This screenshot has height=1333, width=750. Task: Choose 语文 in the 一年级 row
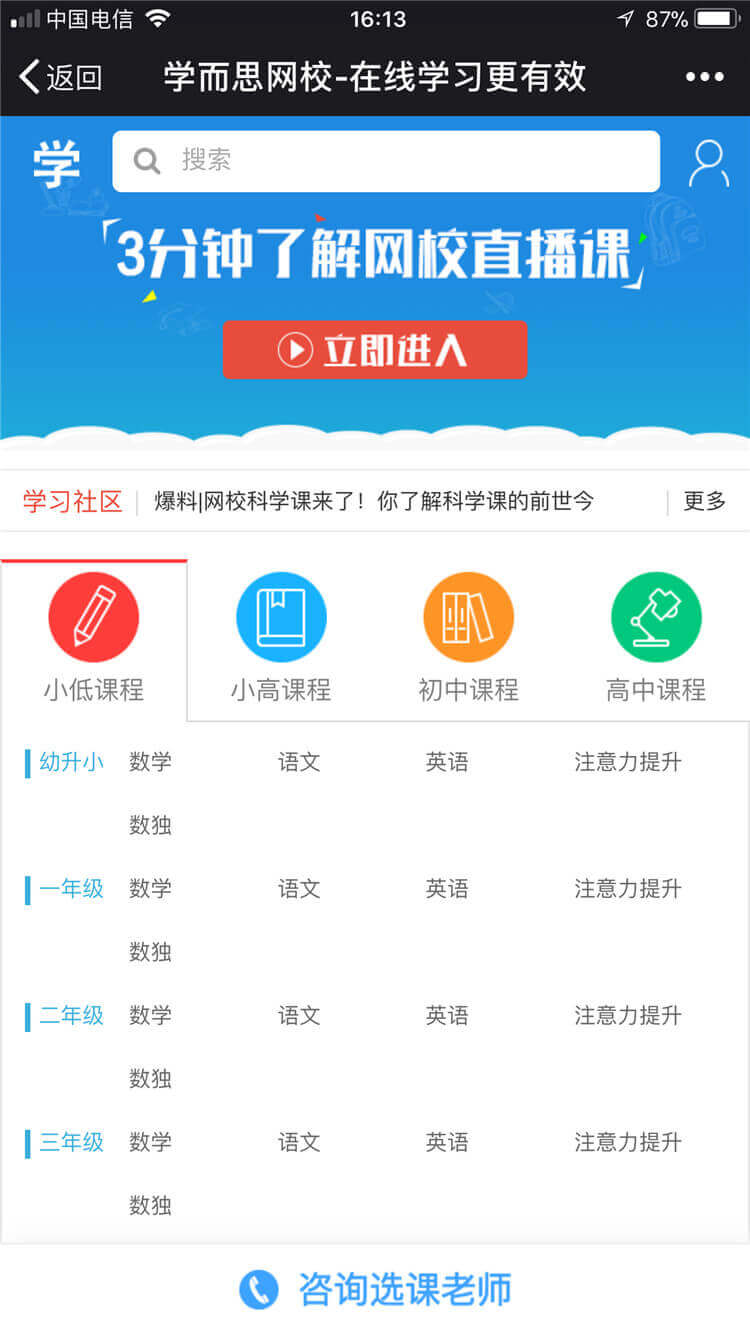pyautogui.click(x=299, y=888)
